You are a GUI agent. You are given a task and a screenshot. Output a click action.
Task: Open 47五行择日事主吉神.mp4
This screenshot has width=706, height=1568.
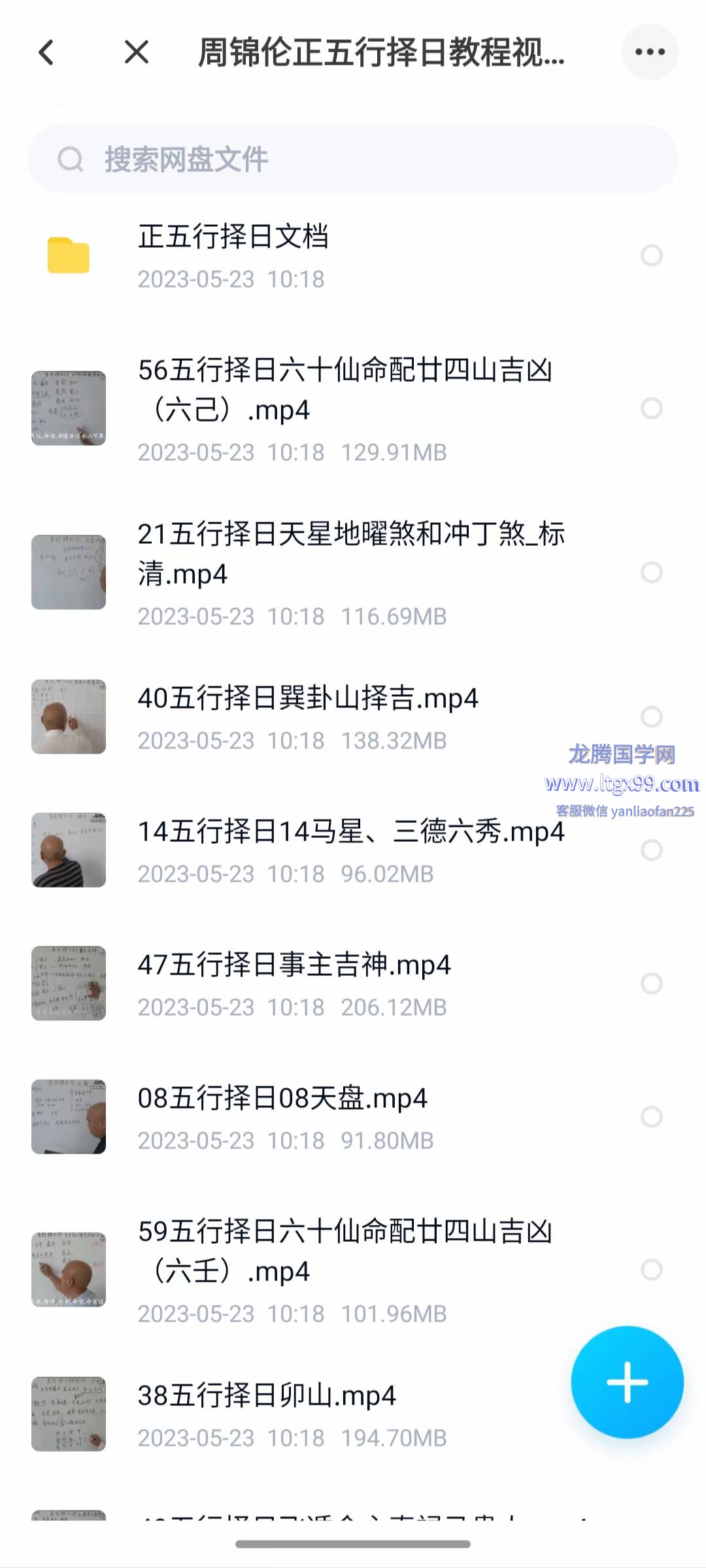294,965
